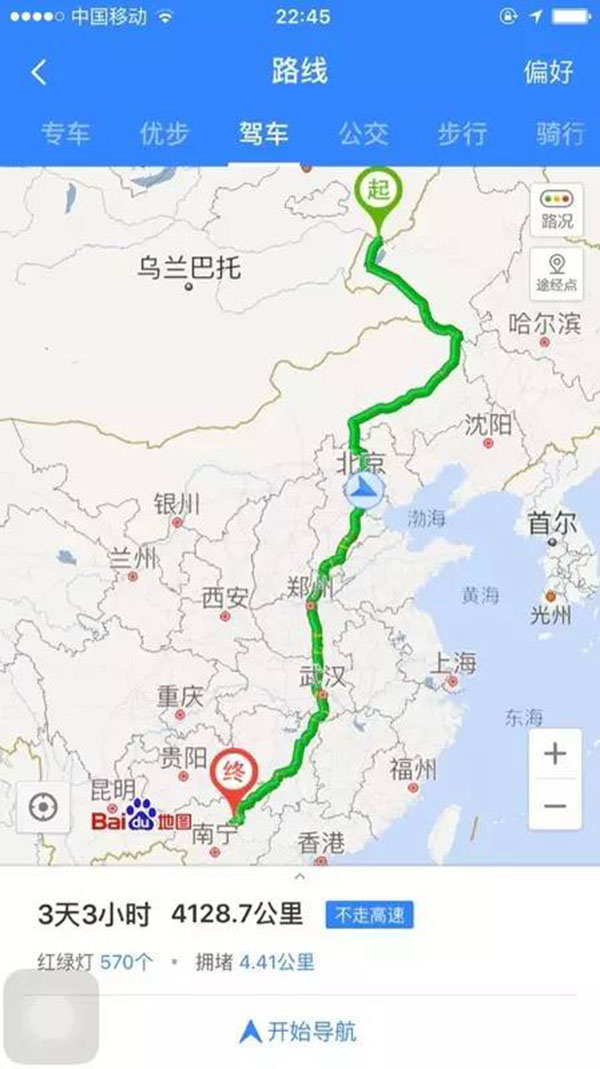Switch to the 骑行 cycling tab
Screen dimensions: 600x1069
pyautogui.click(x=559, y=134)
